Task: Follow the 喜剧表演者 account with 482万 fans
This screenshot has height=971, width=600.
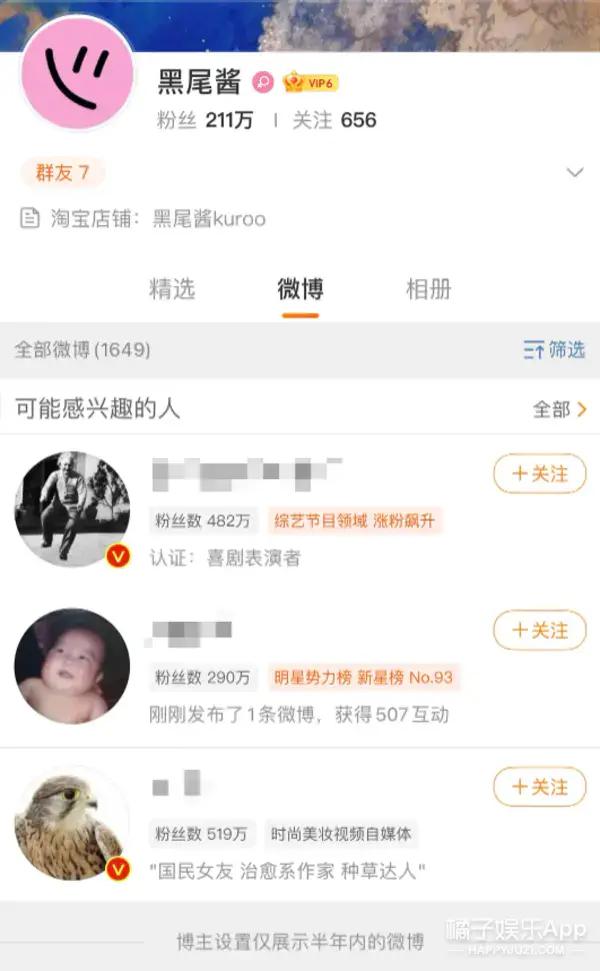Action: click(x=539, y=474)
